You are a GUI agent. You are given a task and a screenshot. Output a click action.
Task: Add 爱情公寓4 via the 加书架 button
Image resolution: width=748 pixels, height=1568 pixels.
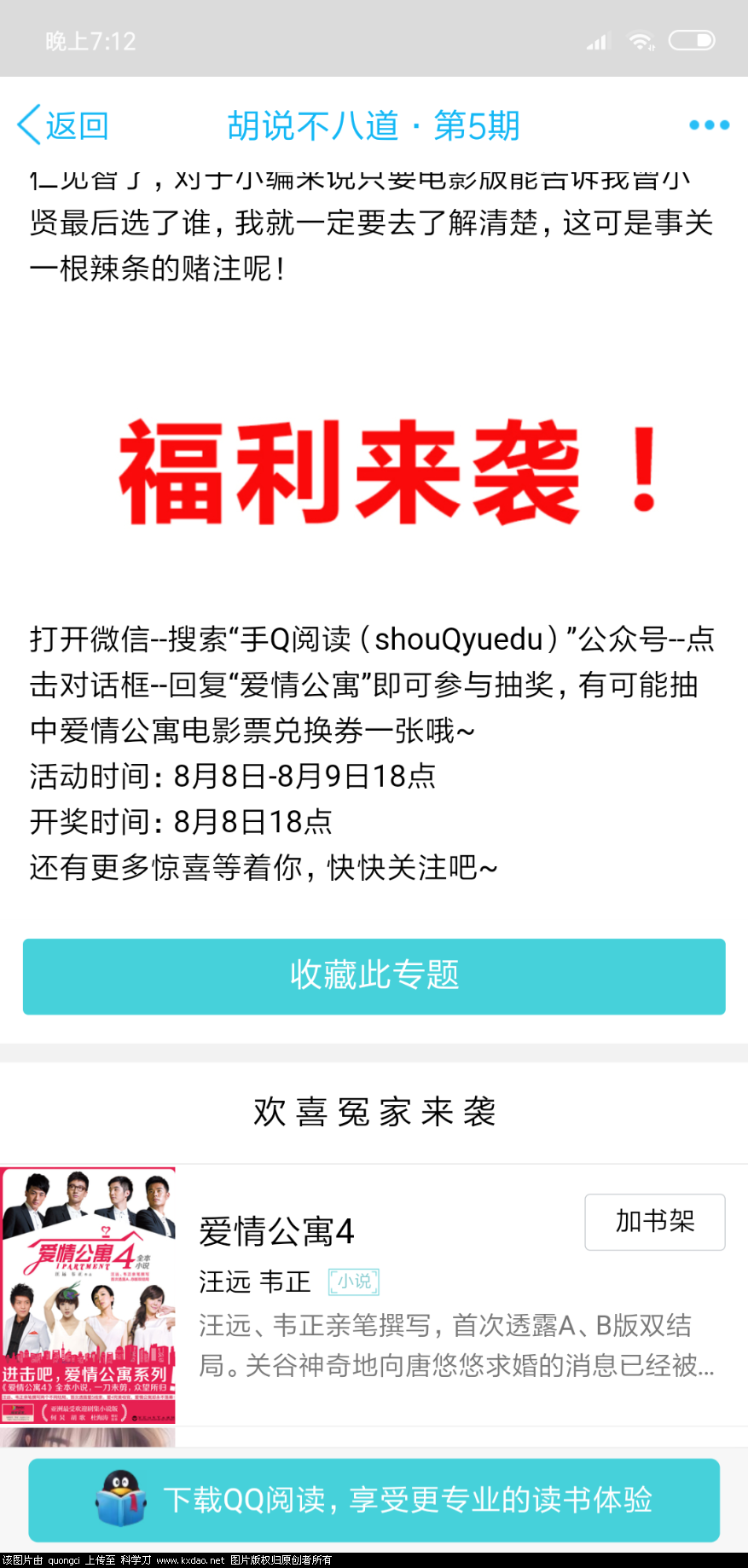[654, 1222]
